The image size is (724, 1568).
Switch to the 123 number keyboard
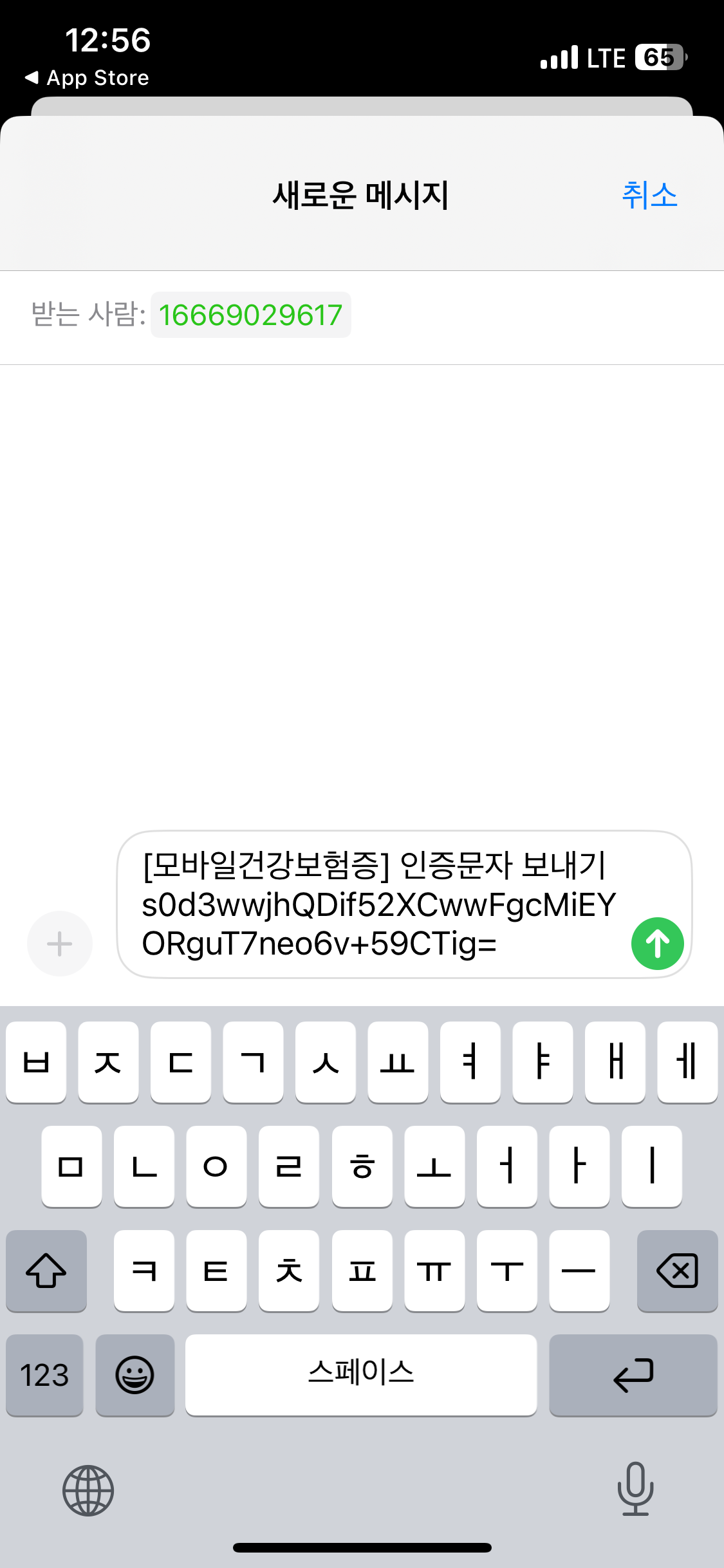coord(44,1376)
